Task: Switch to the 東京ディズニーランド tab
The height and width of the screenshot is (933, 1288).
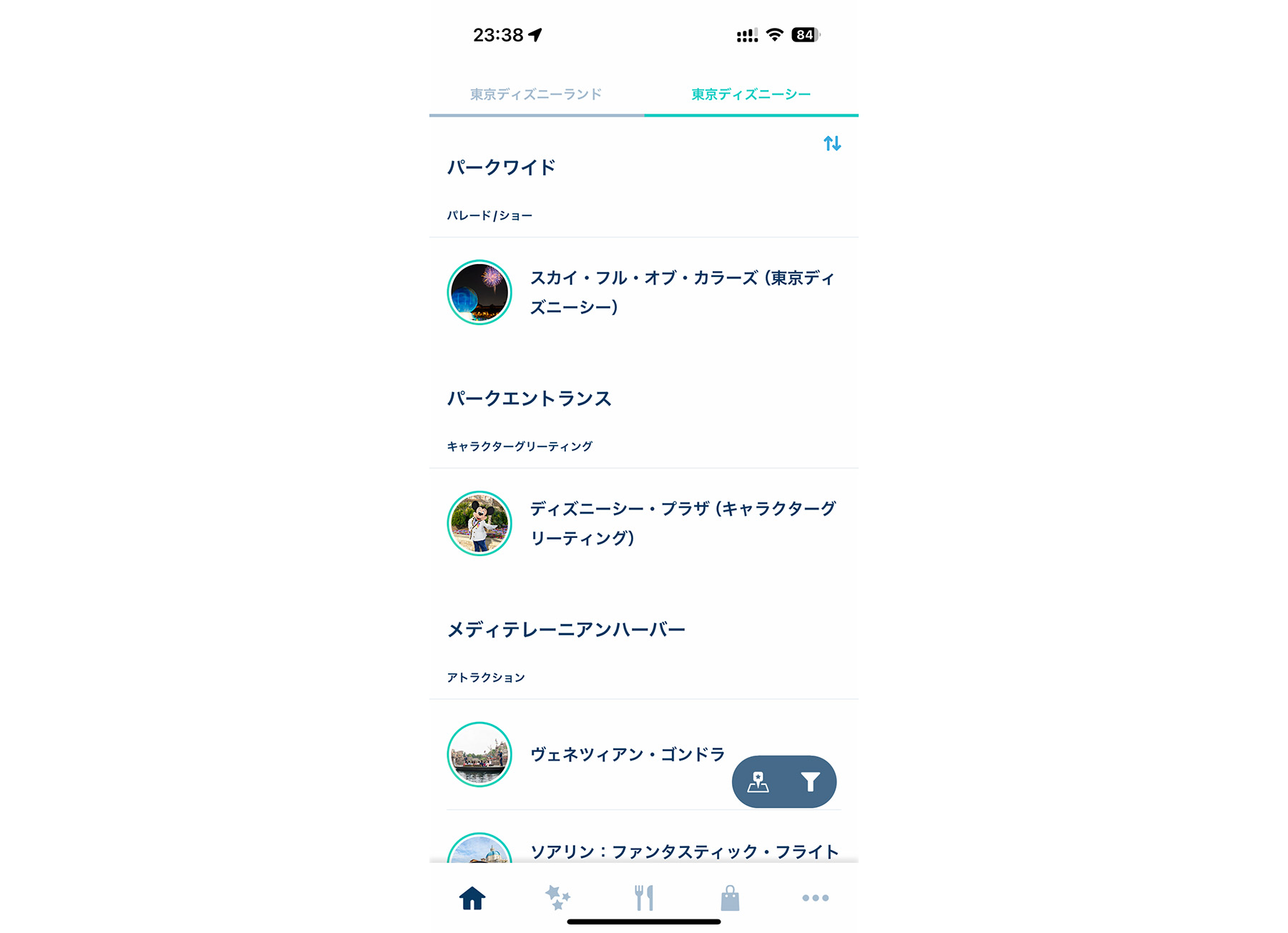Action: coord(536,94)
